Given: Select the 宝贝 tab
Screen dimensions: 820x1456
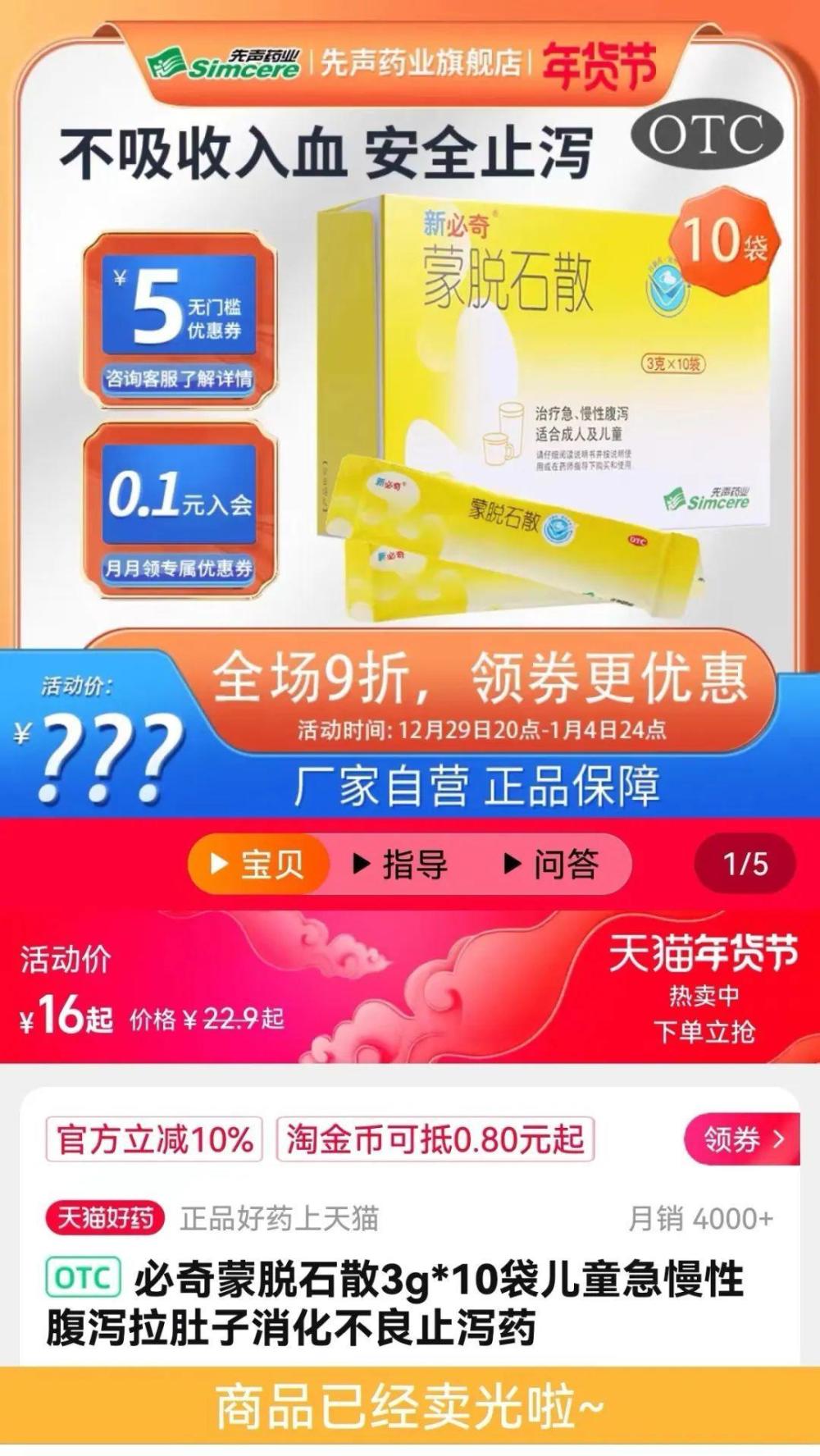Looking at the screenshot, I should coord(258,864).
